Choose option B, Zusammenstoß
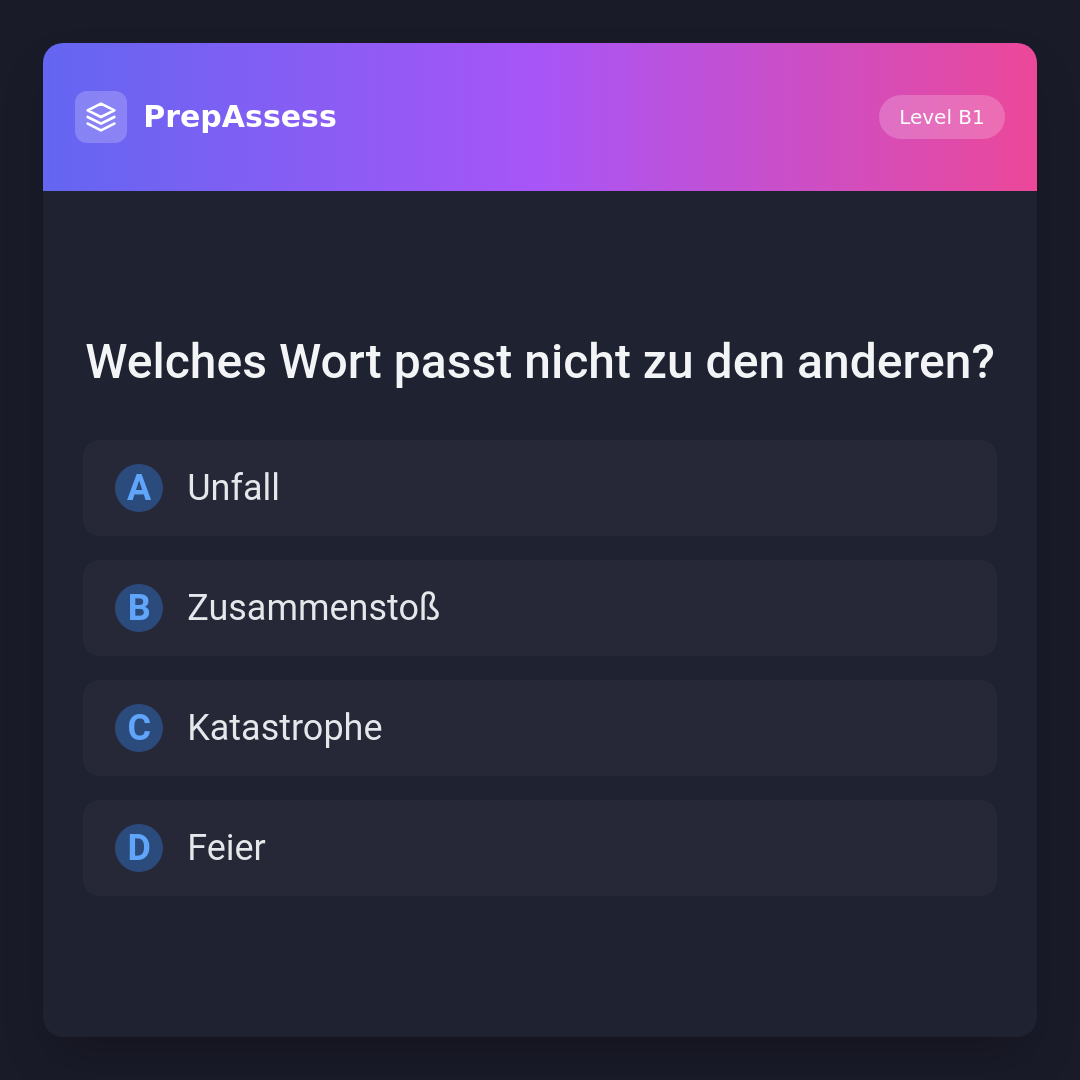Screen dimensions: 1080x1080 (x=540, y=608)
